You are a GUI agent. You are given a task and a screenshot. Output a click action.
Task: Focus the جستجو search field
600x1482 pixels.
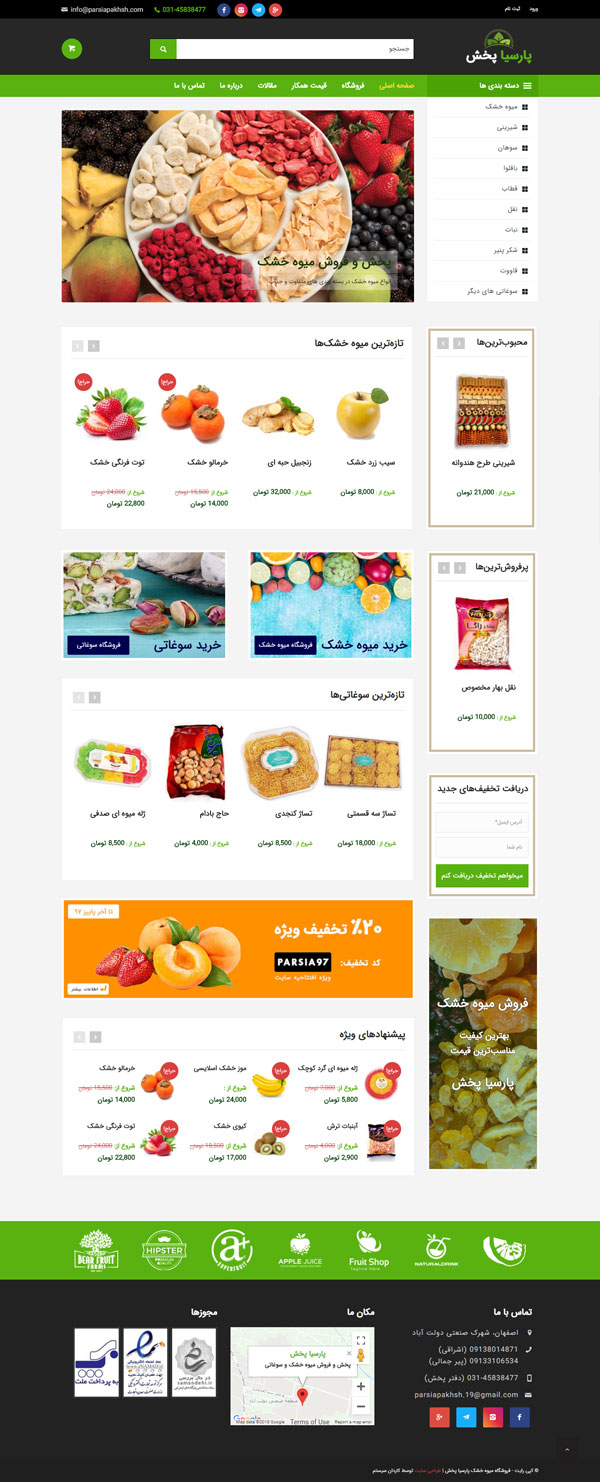295,48
